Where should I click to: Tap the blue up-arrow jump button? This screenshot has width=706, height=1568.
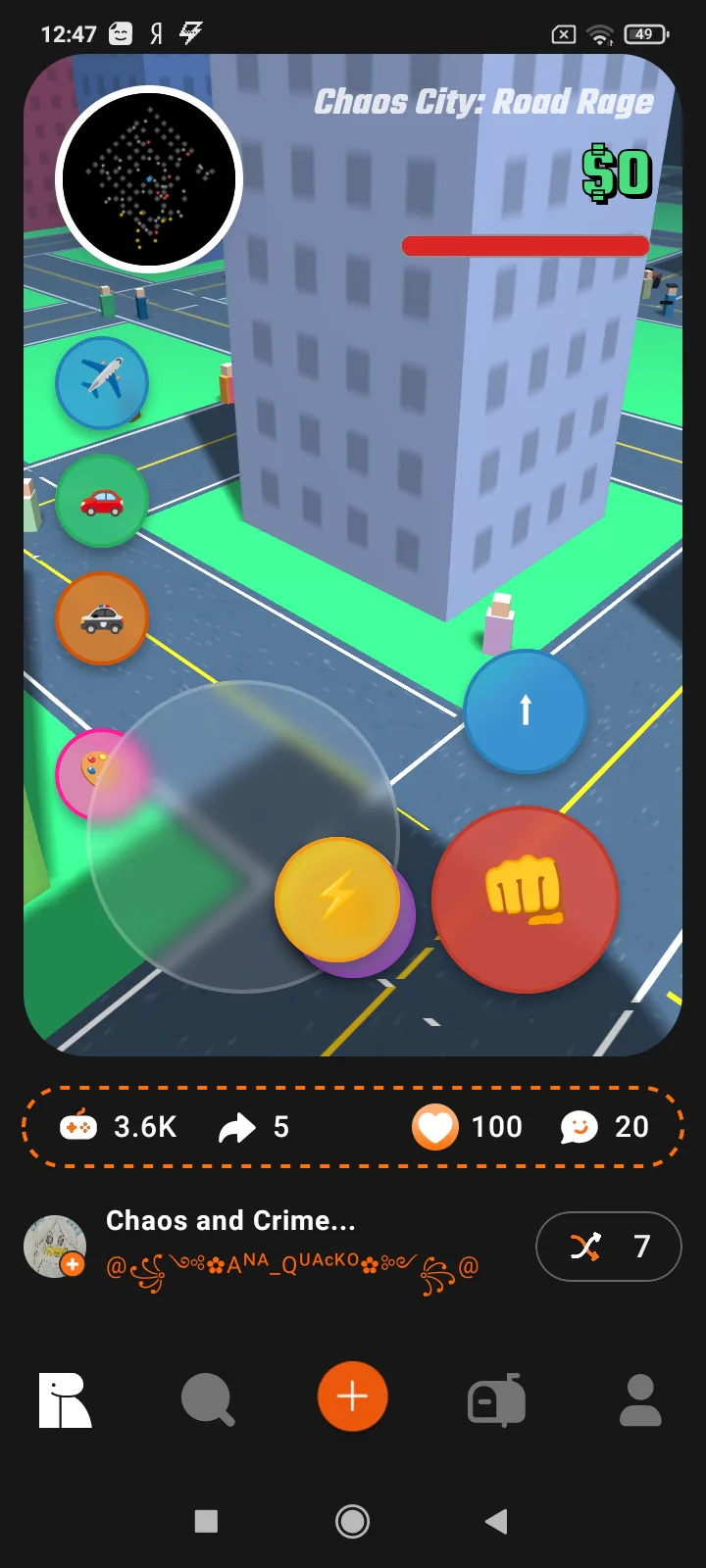tap(526, 710)
